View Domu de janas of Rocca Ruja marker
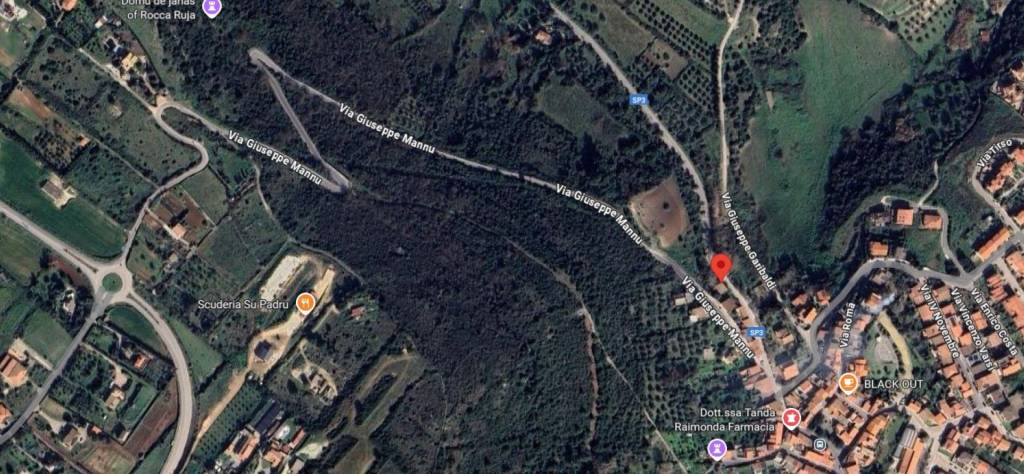Image resolution: width=1024 pixels, height=474 pixels. tap(213, 7)
